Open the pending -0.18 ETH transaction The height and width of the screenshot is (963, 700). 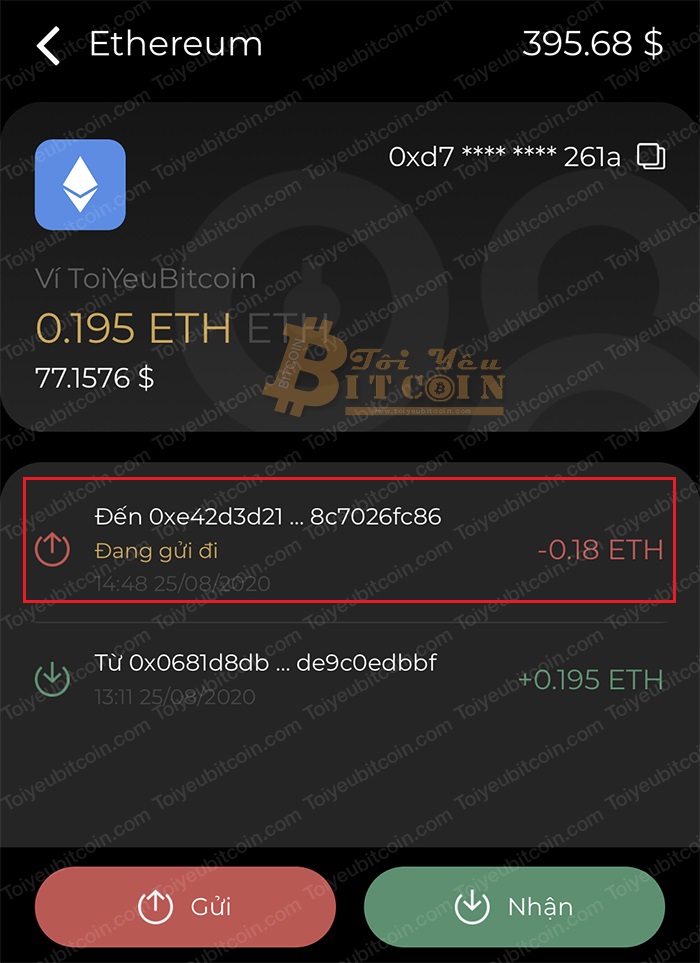click(349, 541)
